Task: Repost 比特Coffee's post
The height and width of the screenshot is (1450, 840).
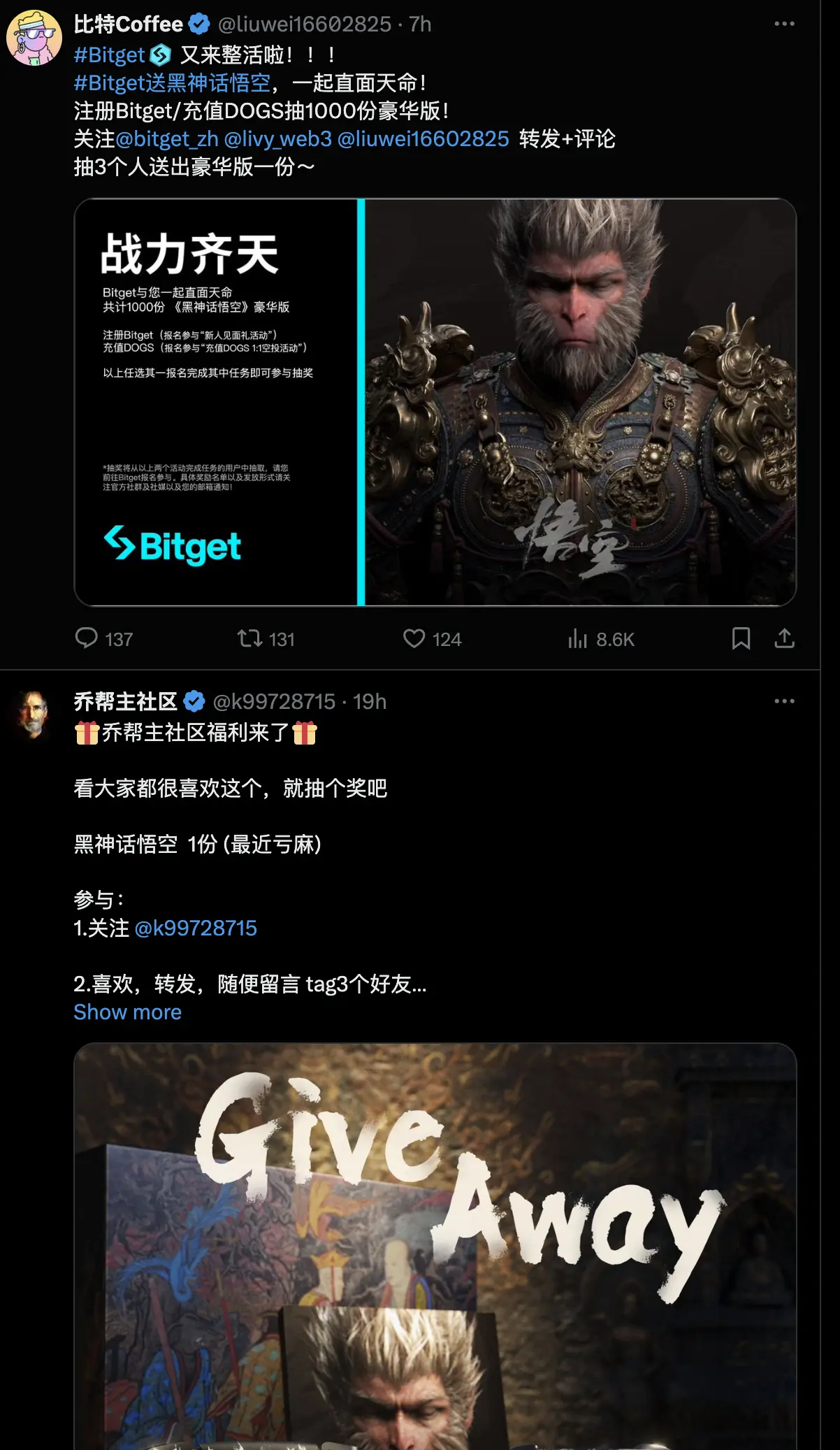Action: (x=249, y=638)
